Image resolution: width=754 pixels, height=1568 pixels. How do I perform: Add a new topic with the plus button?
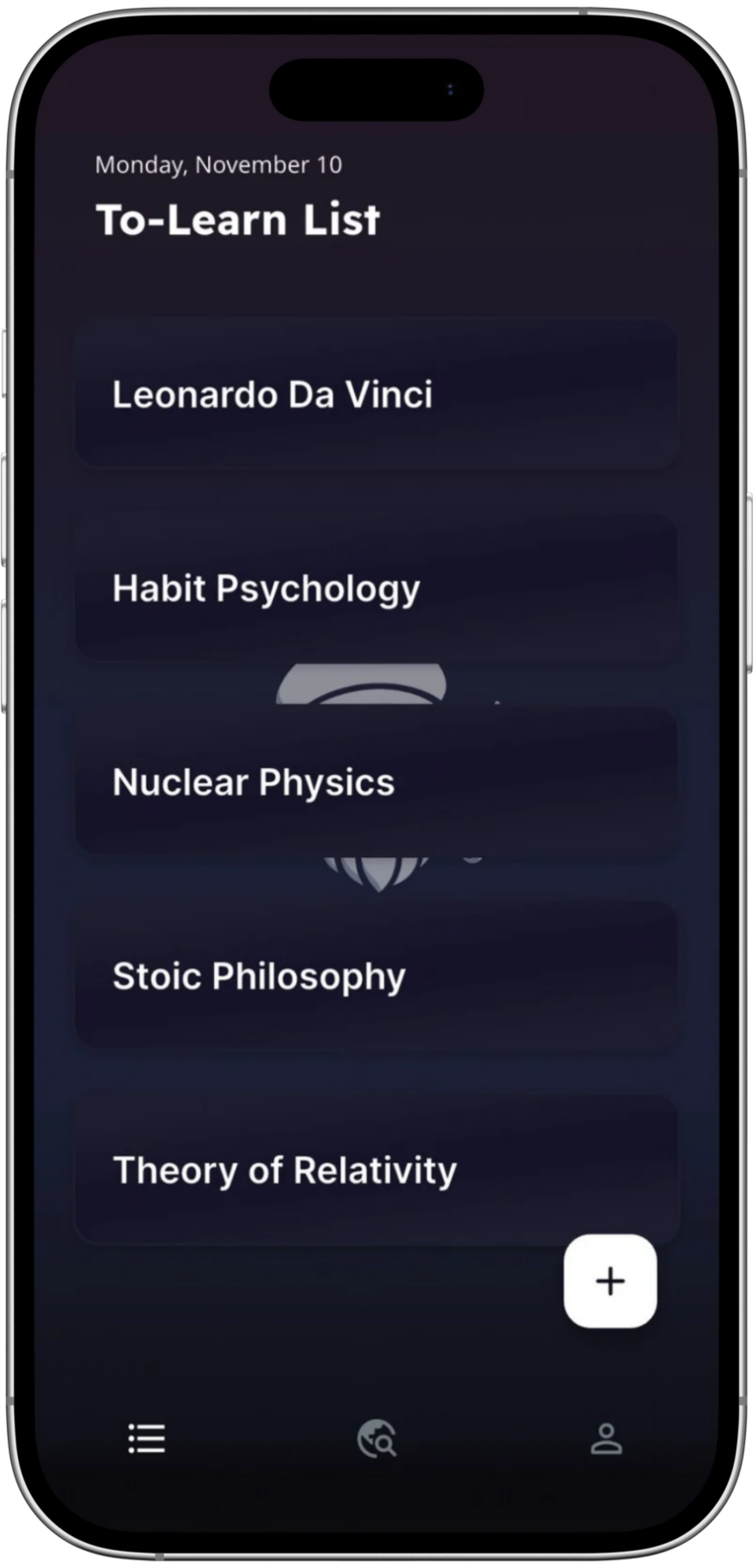[610, 1281]
